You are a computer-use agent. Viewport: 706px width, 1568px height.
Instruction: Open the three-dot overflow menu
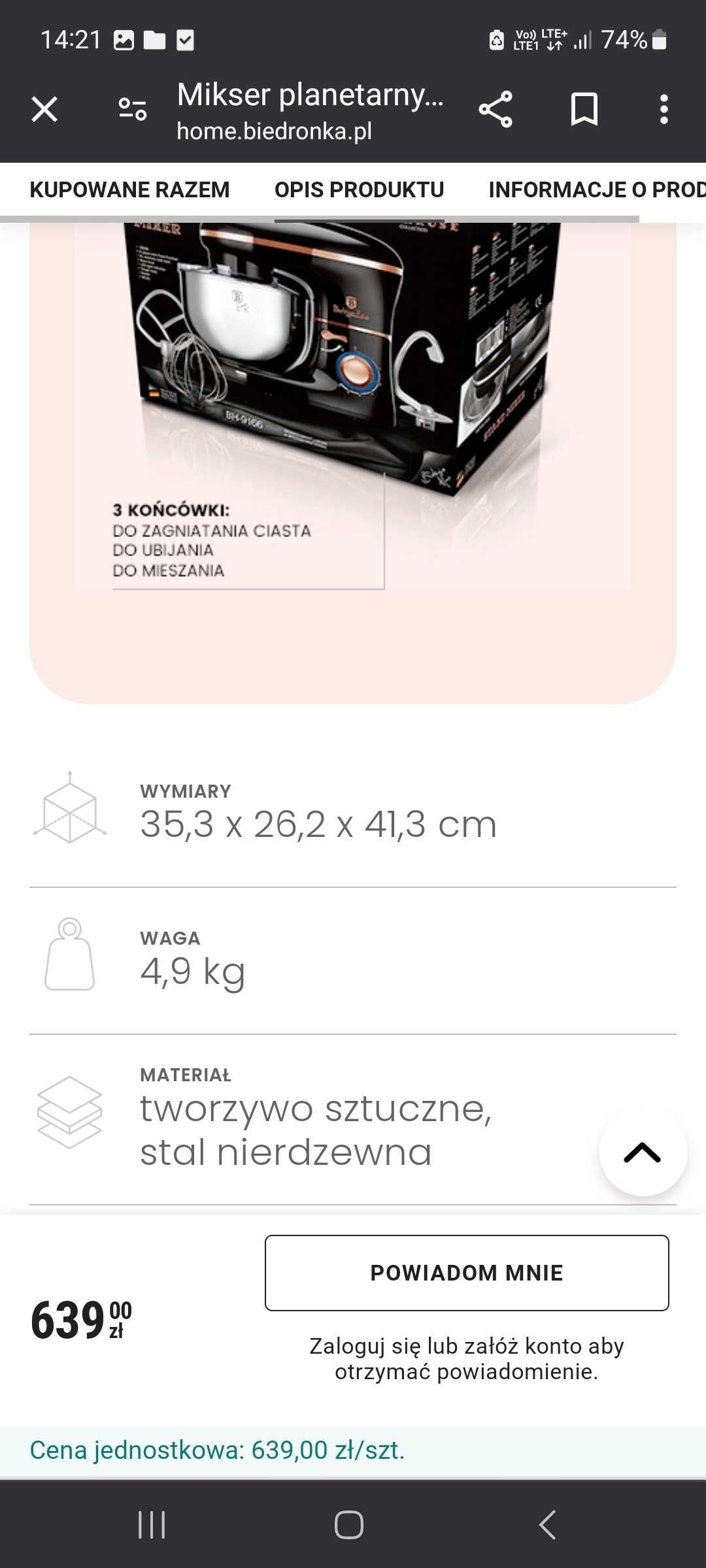point(664,109)
